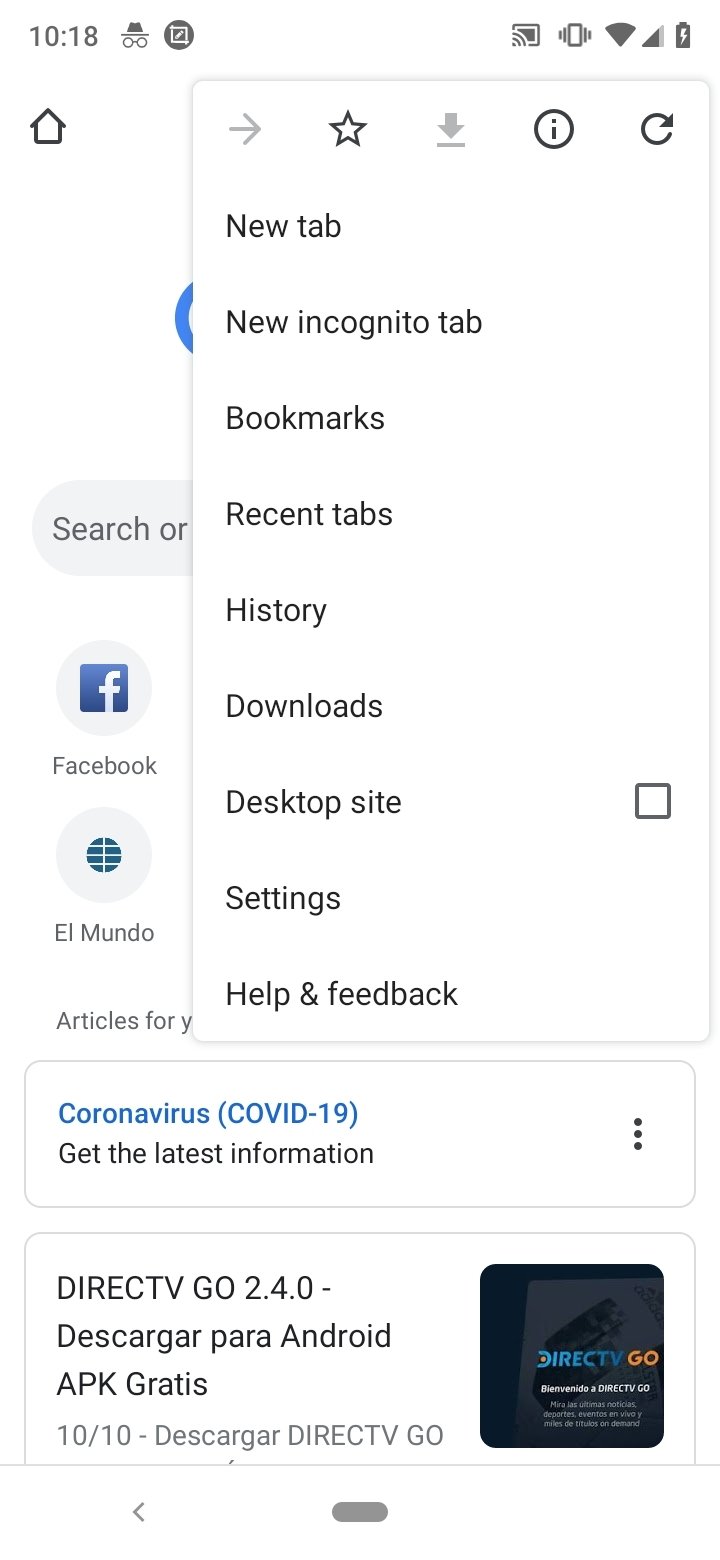This screenshot has width=720, height=1560.
Task: Open Downloads
Action: (x=451, y=706)
